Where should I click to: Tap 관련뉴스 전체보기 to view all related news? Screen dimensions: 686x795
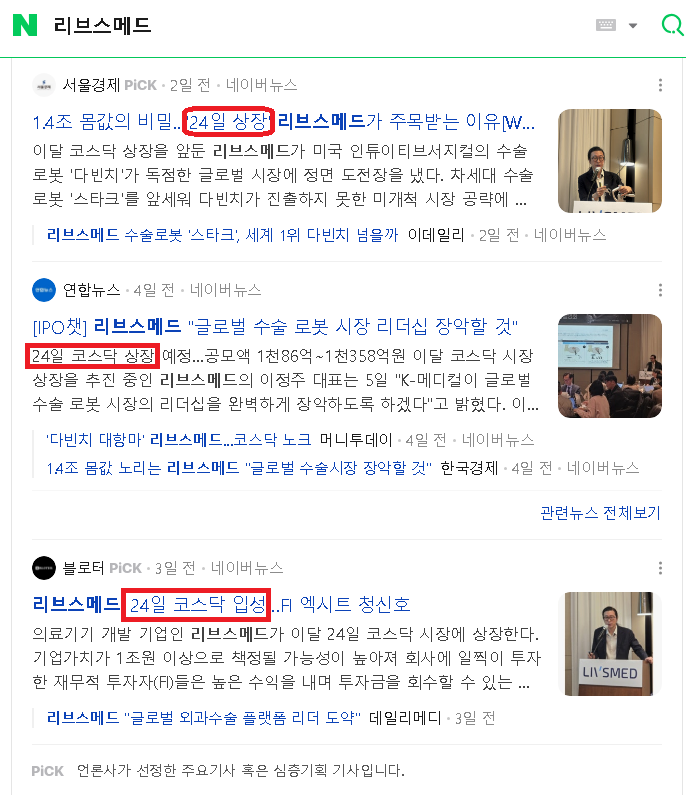[x=600, y=513]
